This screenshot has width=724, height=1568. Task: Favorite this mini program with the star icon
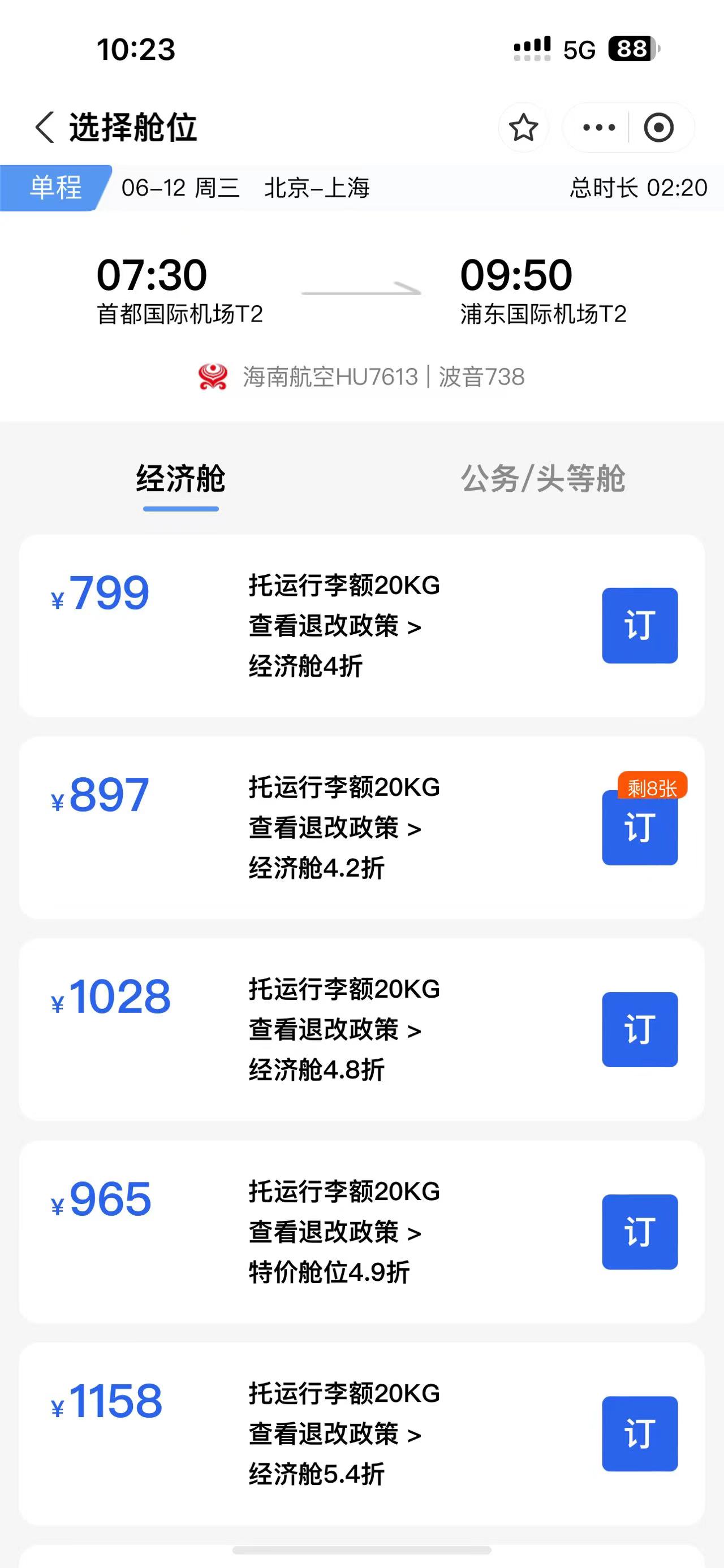coord(523,127)
